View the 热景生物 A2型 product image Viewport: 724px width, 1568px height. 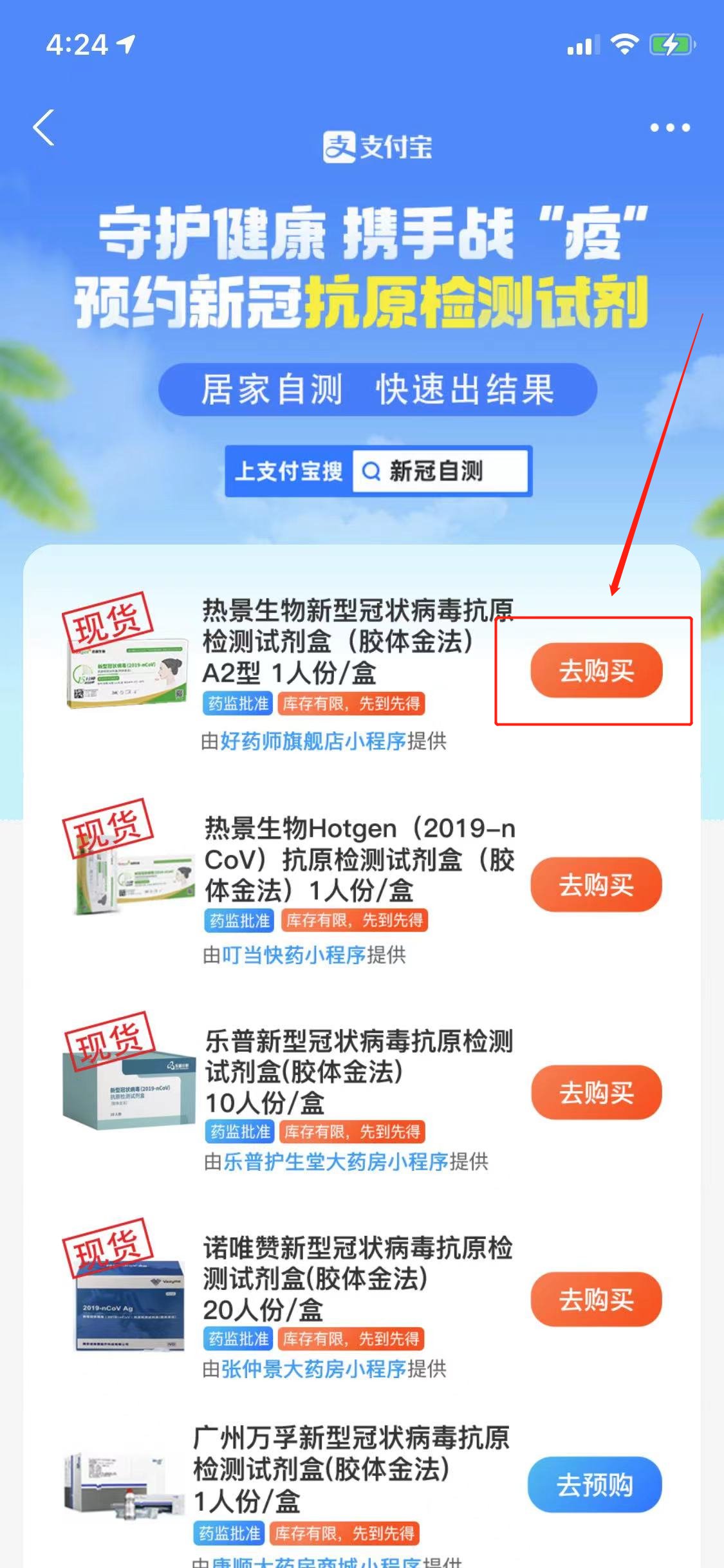point(127,669)
